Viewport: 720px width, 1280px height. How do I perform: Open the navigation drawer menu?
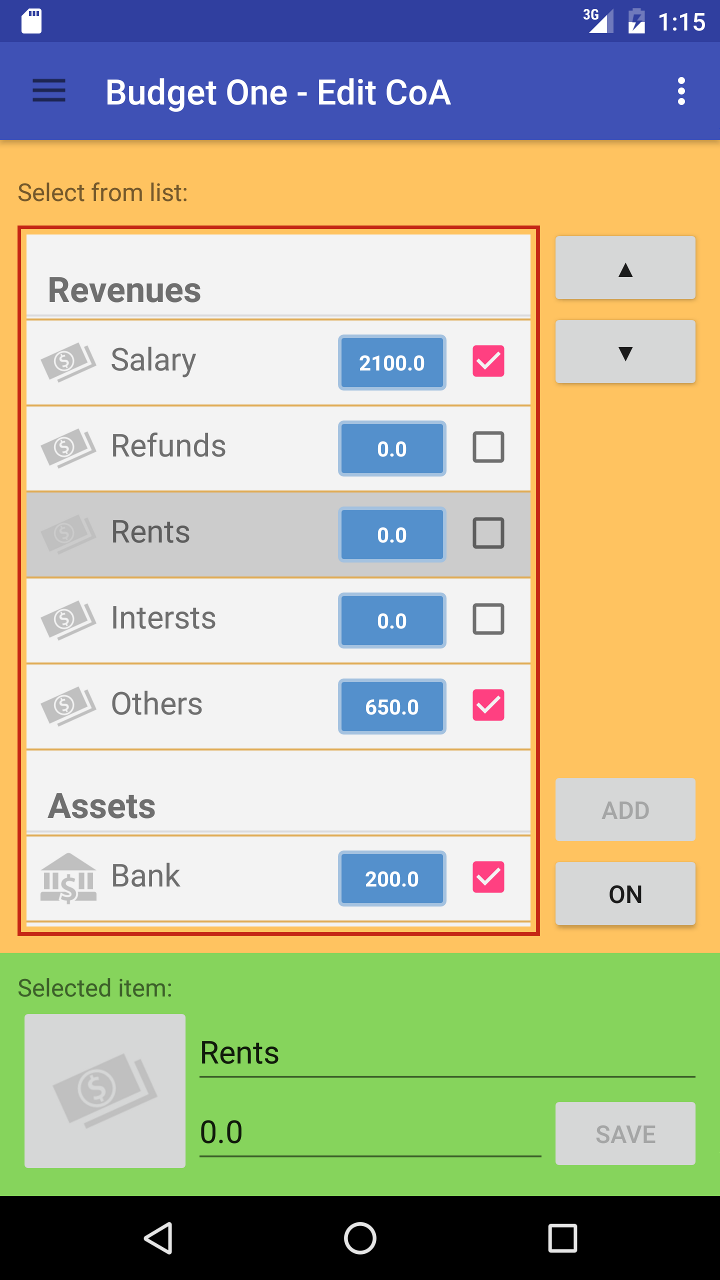click(x=48, y=91)
